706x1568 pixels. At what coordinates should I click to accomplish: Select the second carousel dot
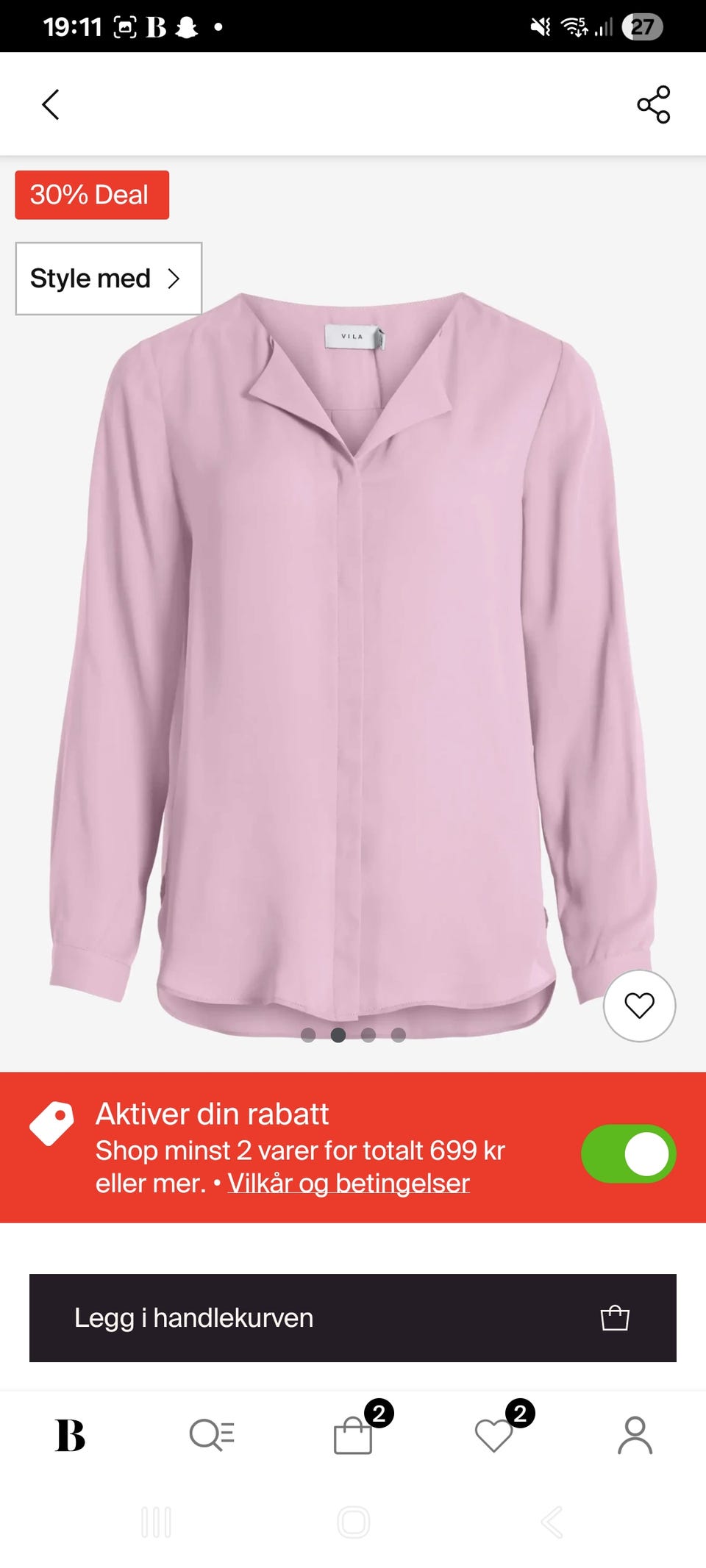pos(338,1035)
